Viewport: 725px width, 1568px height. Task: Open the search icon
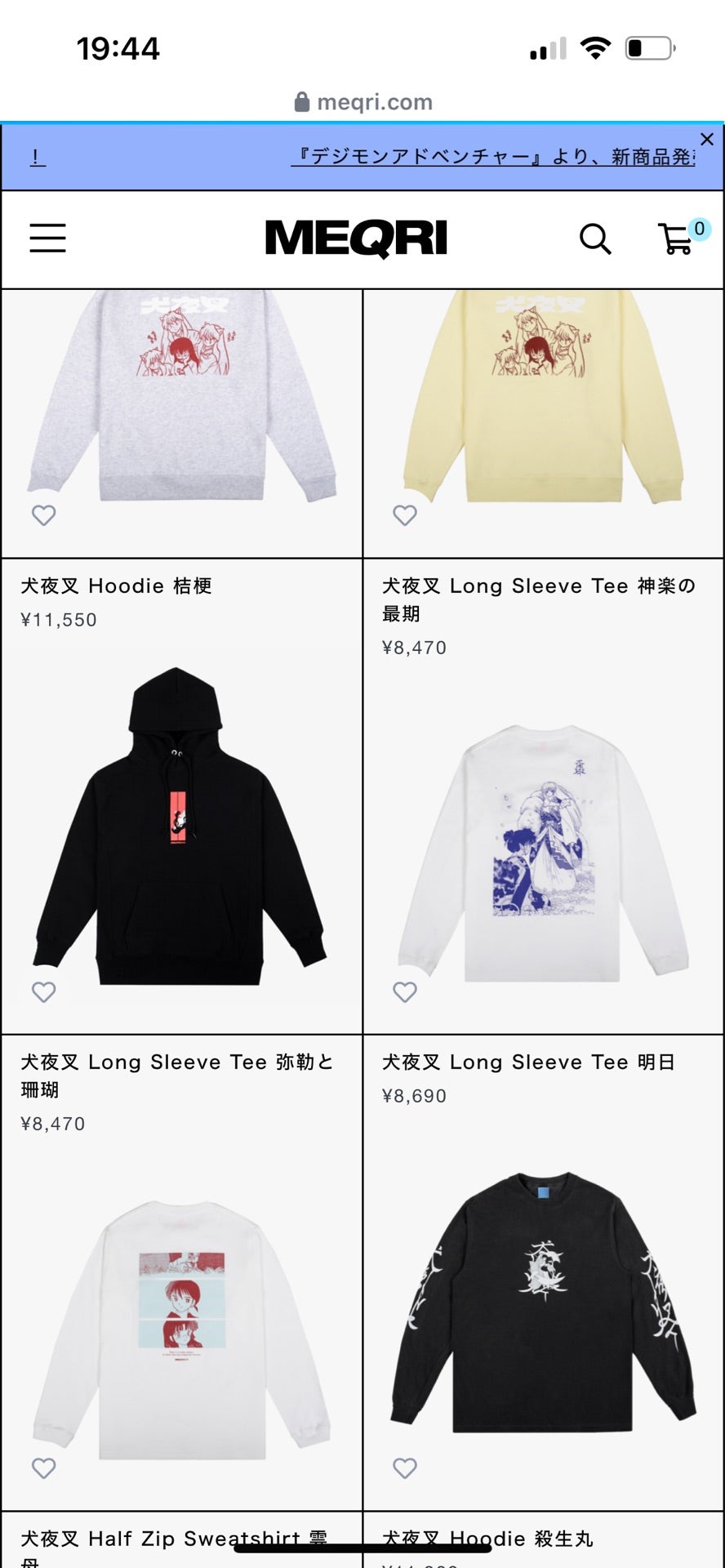[x=595, y=239]
